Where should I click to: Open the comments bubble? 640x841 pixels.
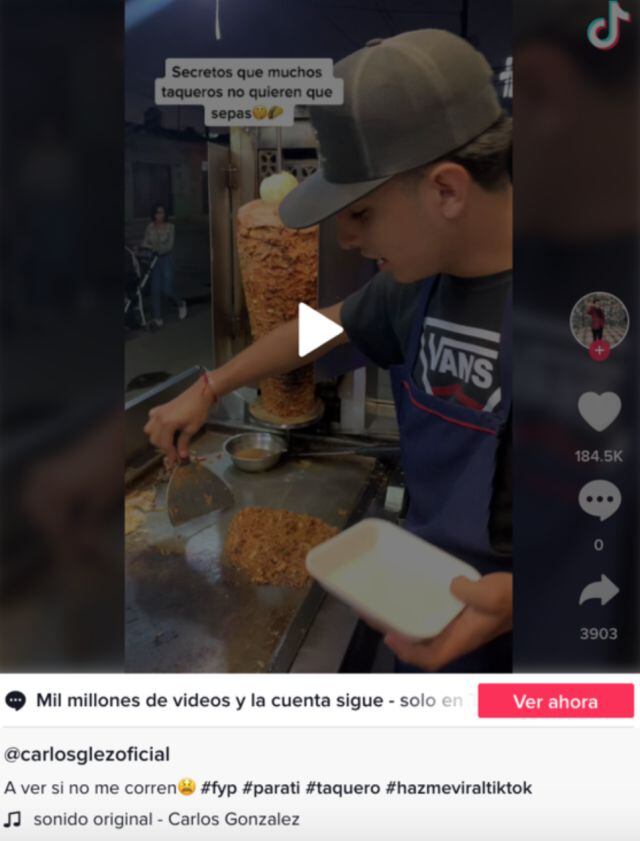pos(599,500)
